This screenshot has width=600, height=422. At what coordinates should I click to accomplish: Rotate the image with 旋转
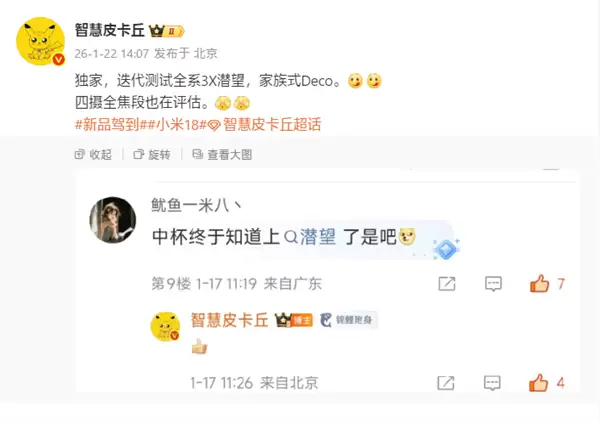tap(151, 155)
